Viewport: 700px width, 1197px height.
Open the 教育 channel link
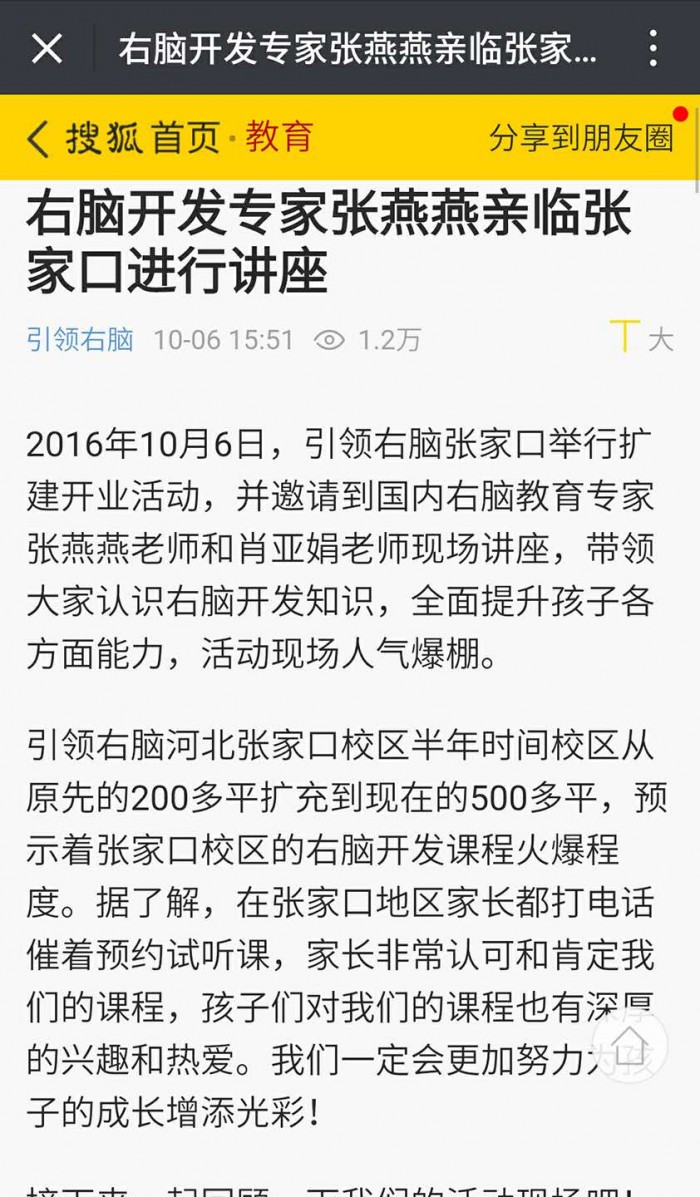pos(279,137)
